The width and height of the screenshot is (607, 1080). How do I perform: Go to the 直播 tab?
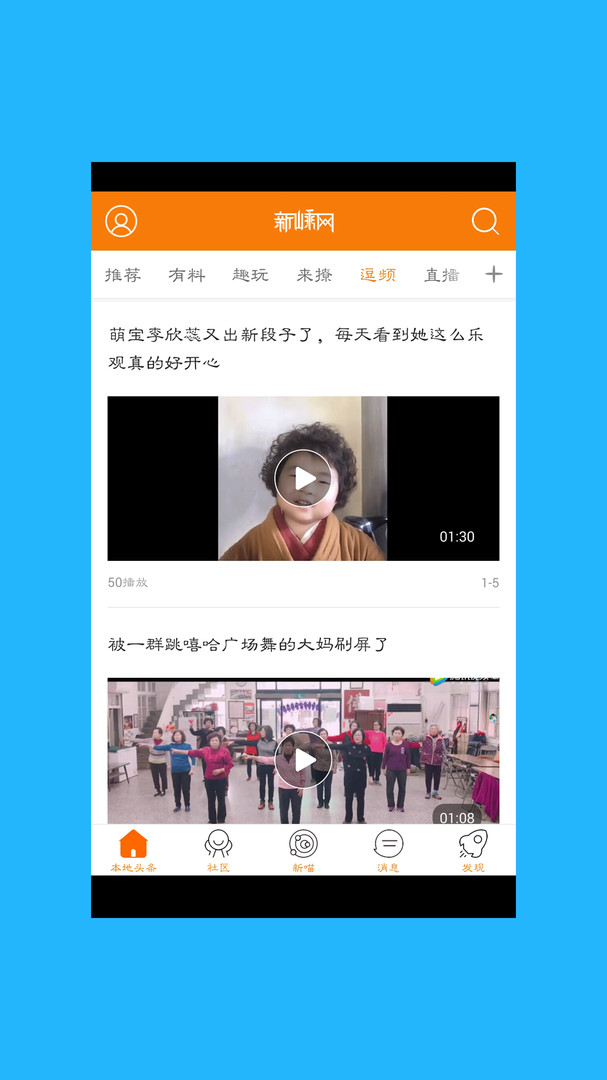(x=441, y=275)
